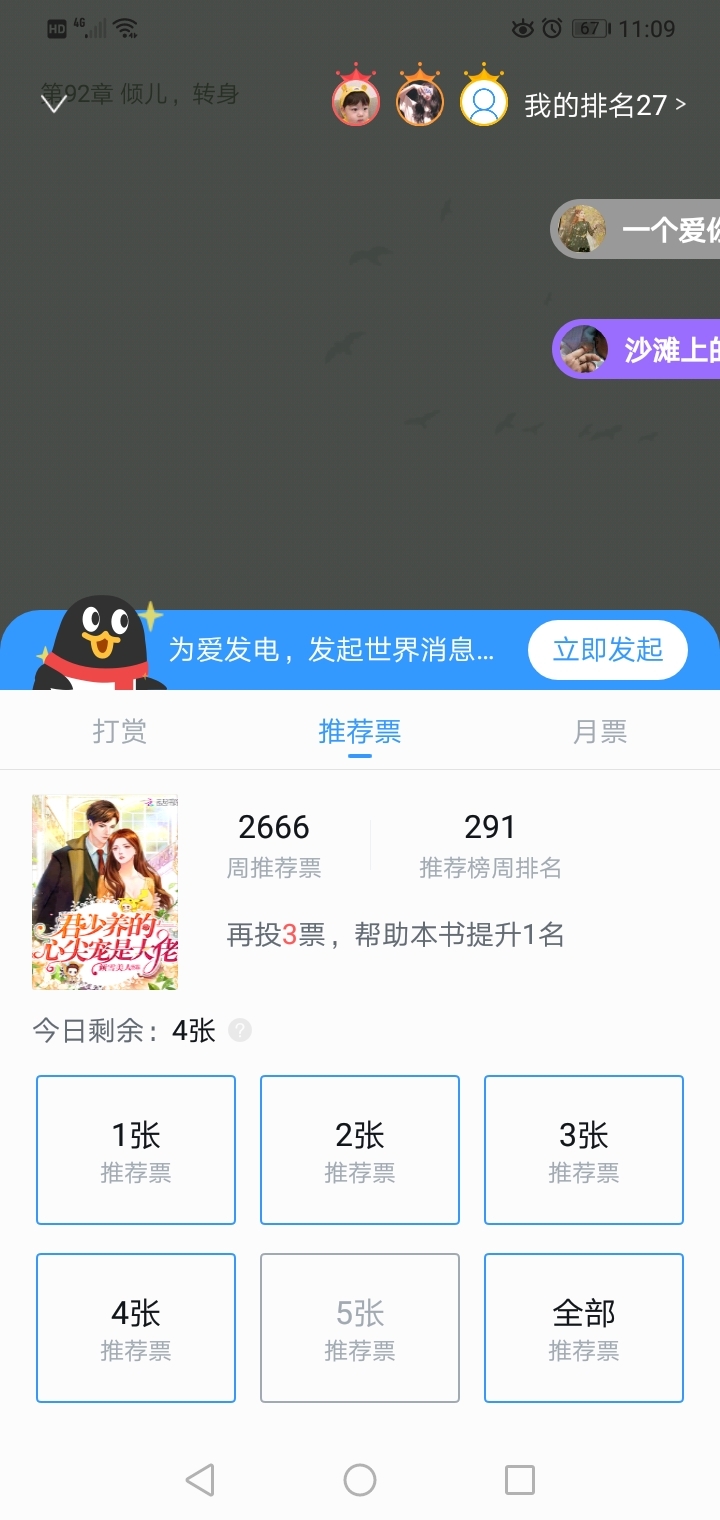Screen dimensions: 720x1520
Task: Open the purple 沙滩上的 message bubble
Action: click(636, 349)
